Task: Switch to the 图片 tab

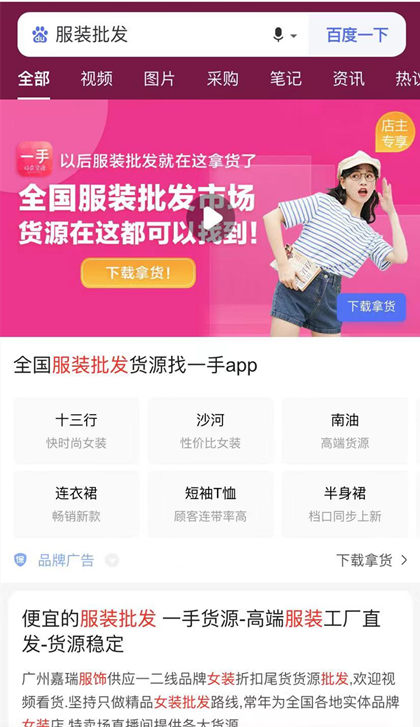Action: pyautogui.click(x=159, y=79)
